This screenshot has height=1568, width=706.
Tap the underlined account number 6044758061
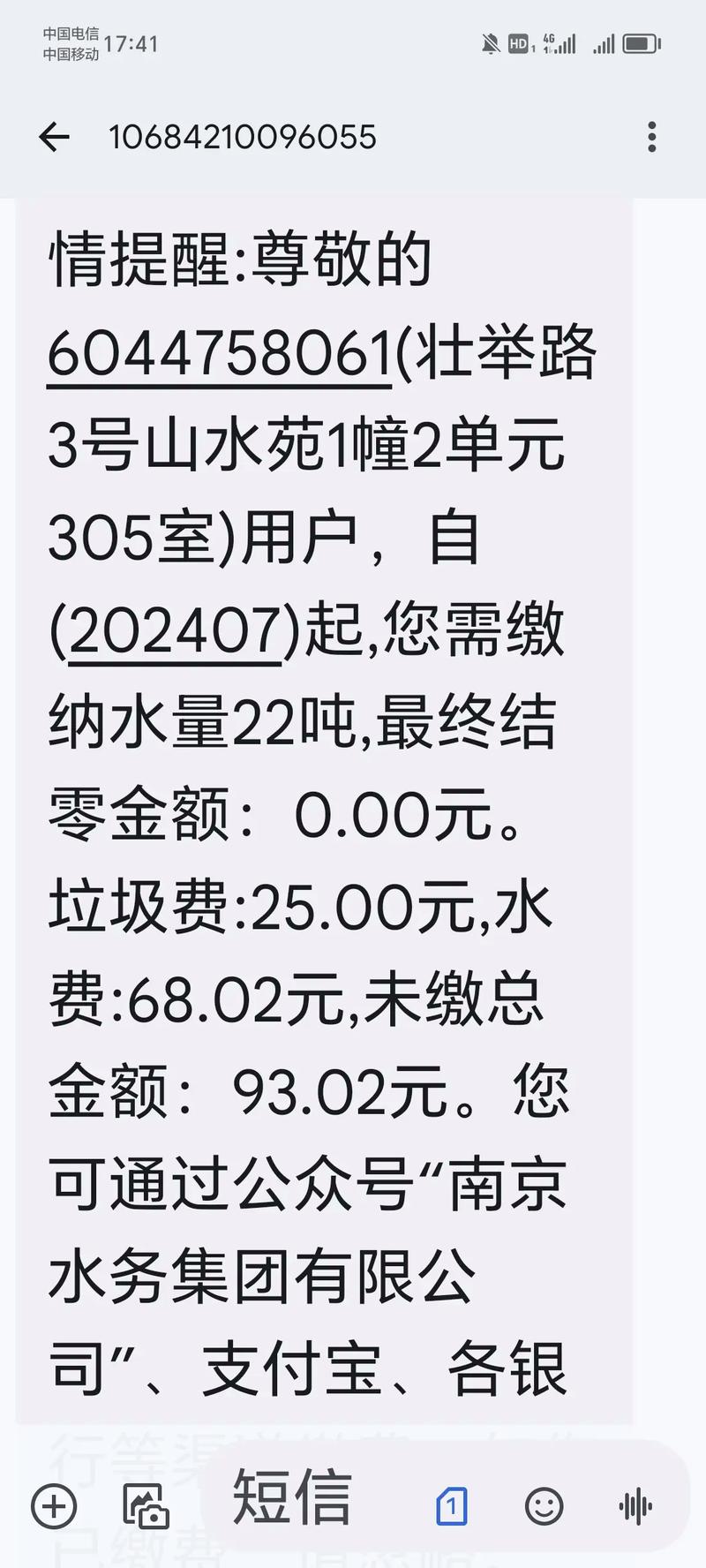coord(219,354)
